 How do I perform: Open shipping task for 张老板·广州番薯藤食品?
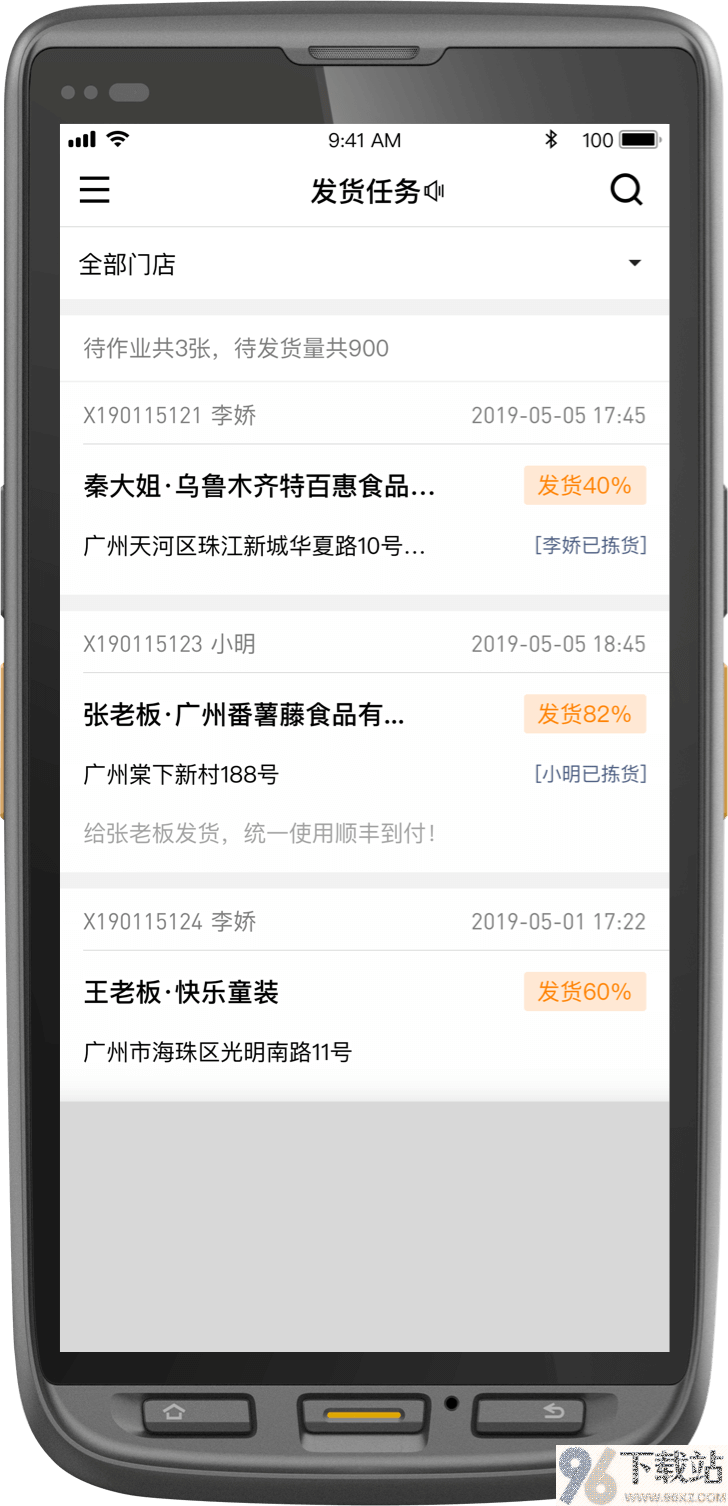point(245,716)
